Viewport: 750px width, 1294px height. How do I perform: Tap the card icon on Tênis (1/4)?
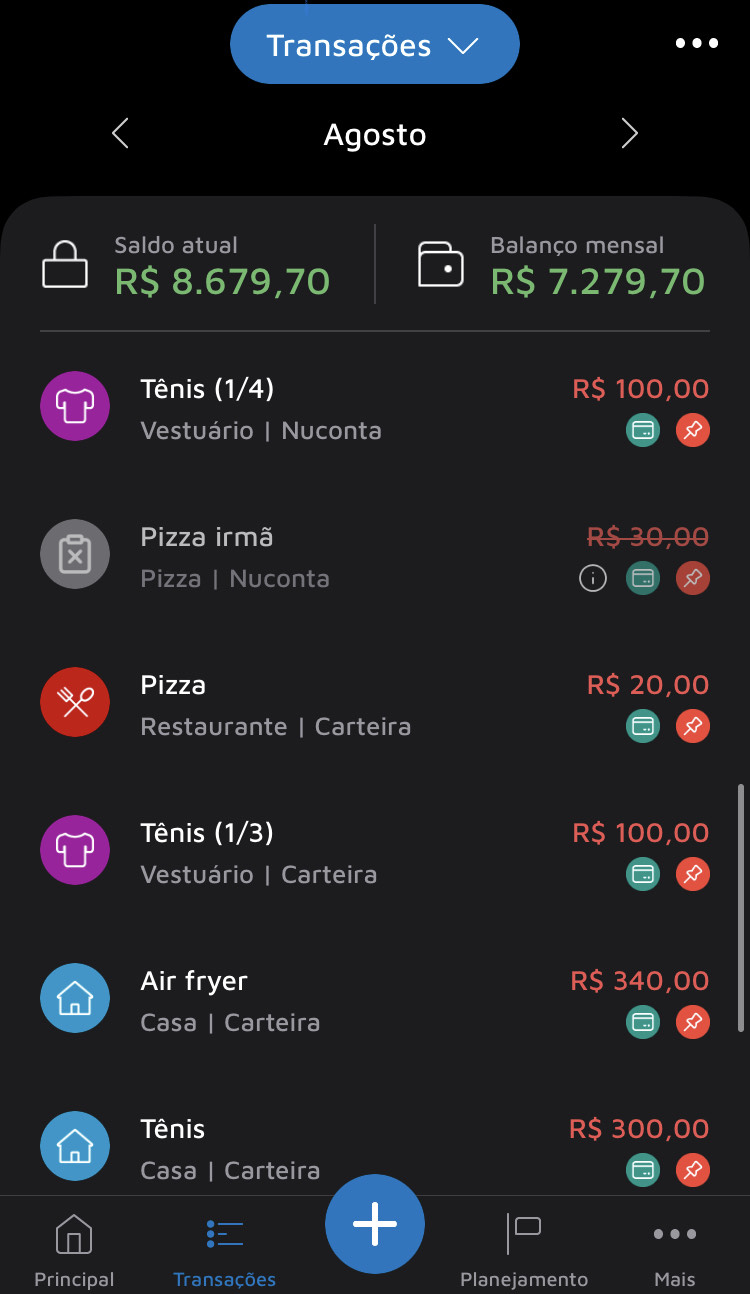pyautogui.click(x=643, y=431)
